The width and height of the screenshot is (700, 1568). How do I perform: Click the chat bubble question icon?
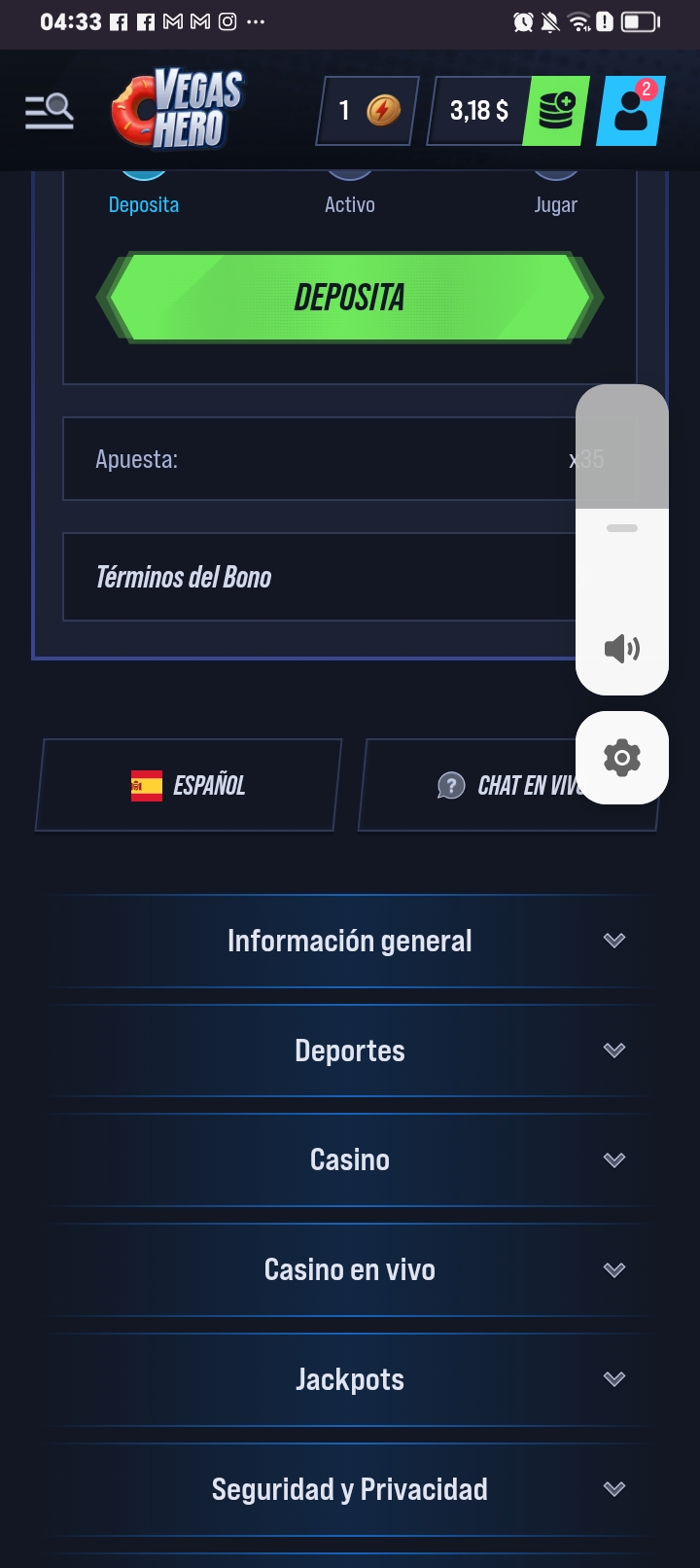pyautogui.click(x=451, y=784)
